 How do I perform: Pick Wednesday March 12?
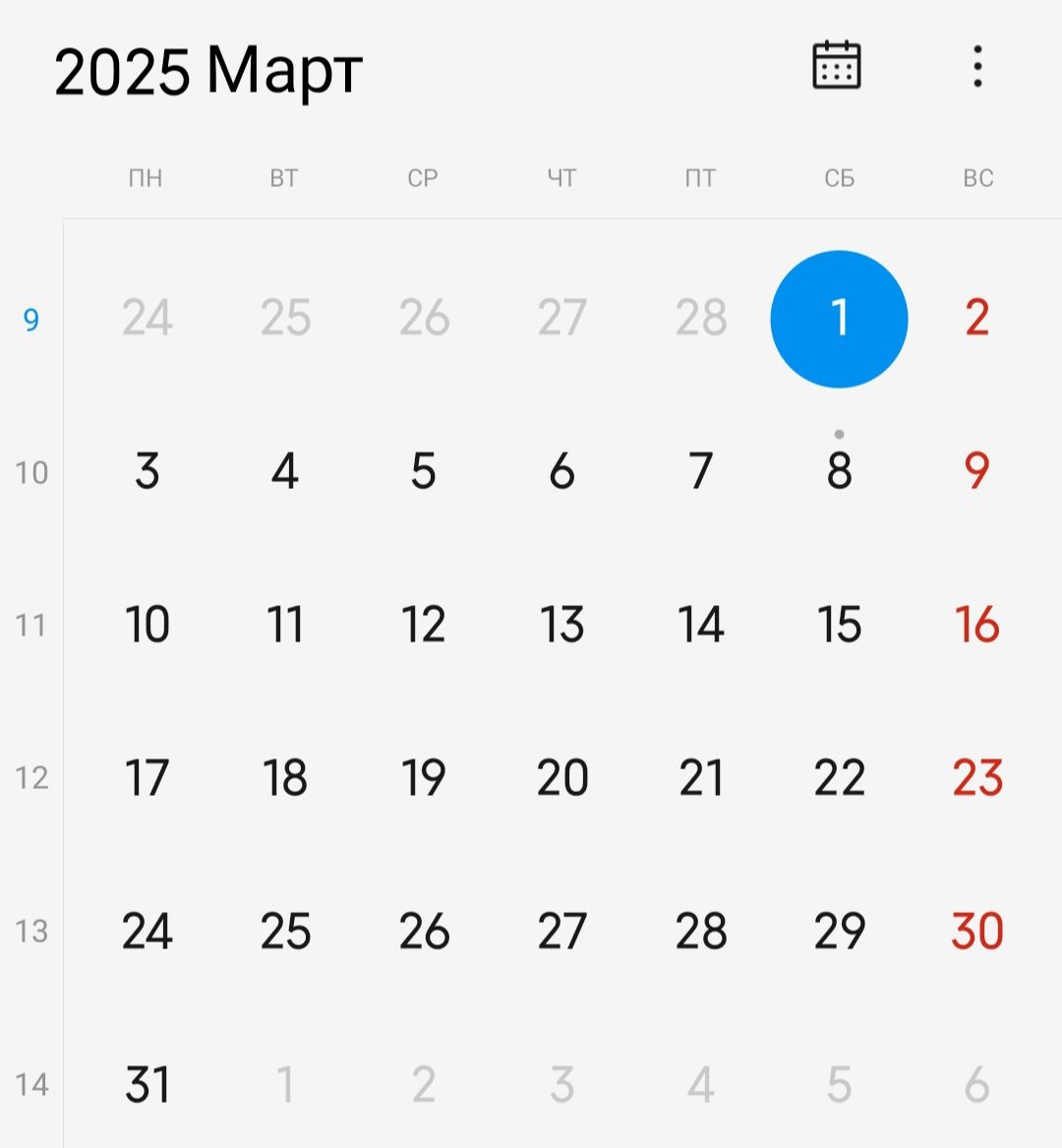424,624
